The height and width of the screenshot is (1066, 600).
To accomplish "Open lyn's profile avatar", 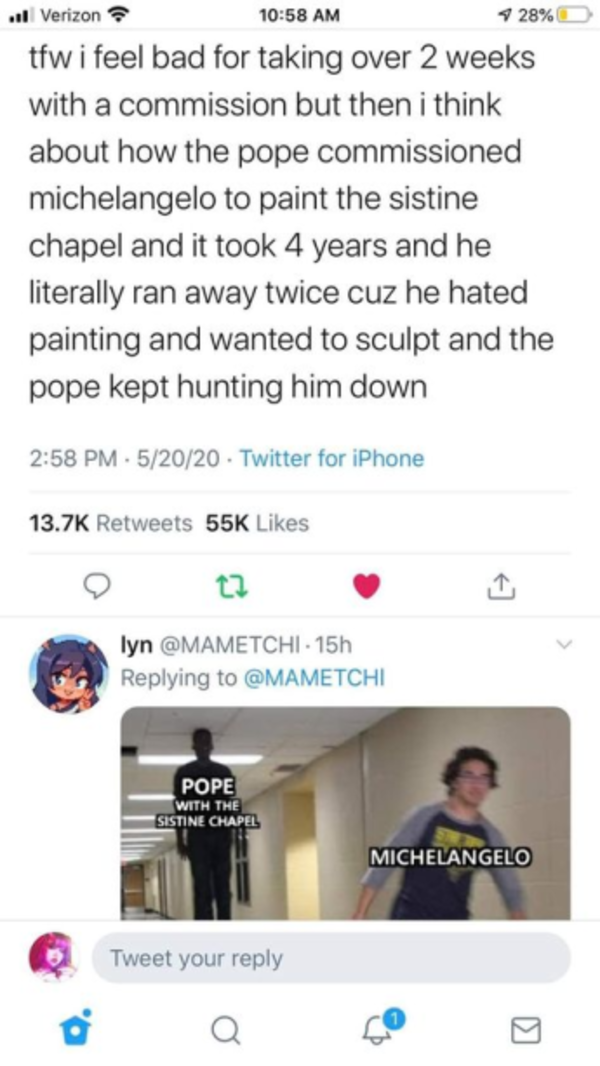I will coord(68,671).
